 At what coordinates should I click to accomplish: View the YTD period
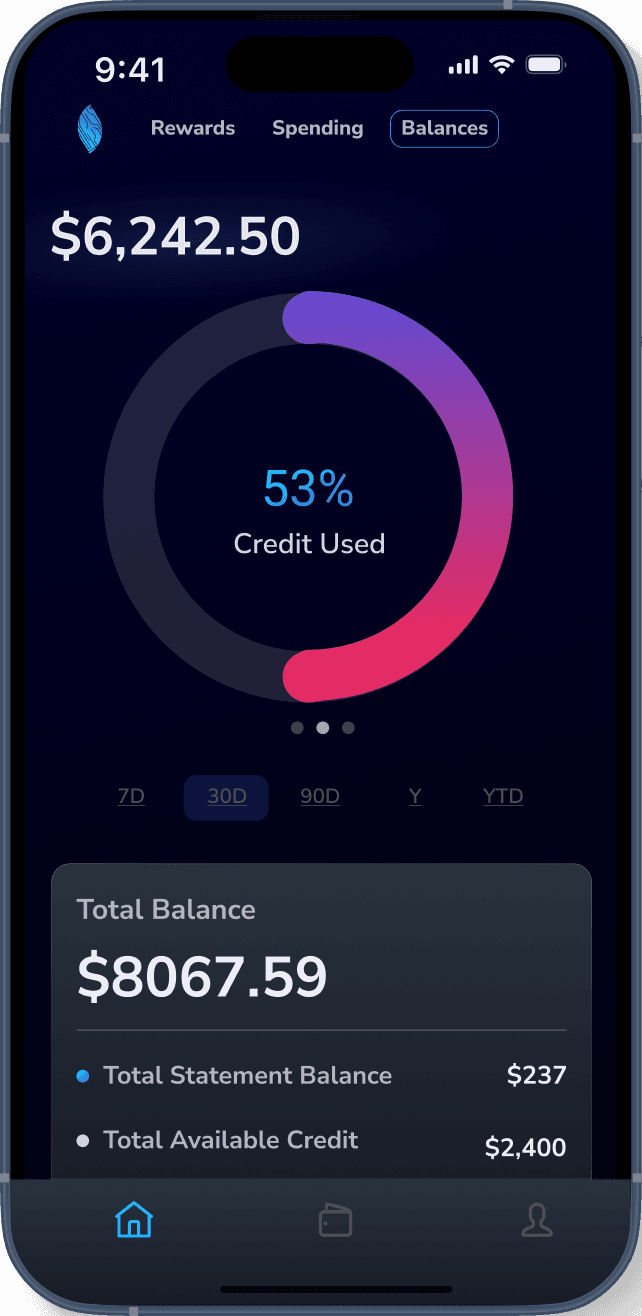click(503, 797)
